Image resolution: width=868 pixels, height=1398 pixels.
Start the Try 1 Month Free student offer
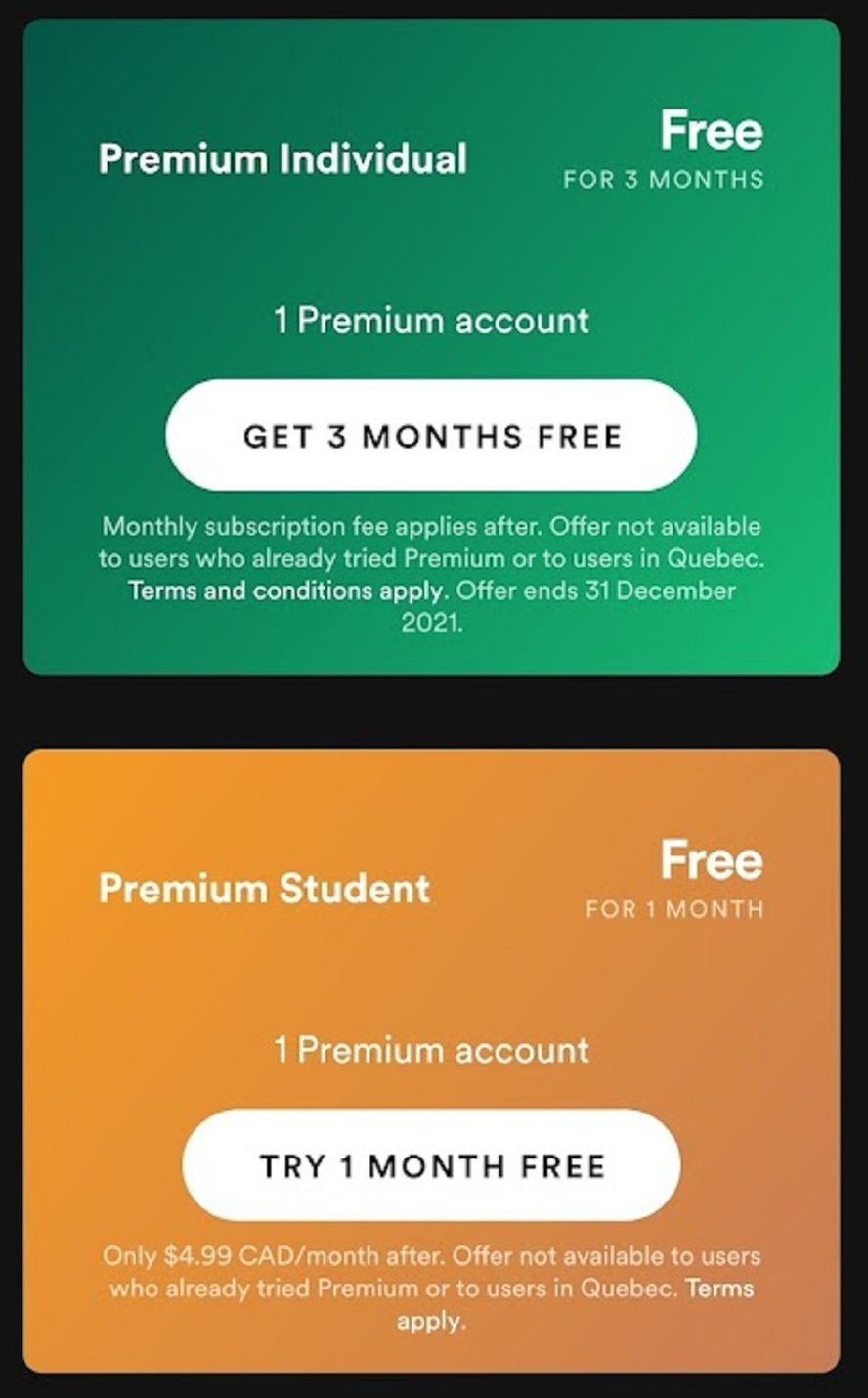click(431, 1165)
